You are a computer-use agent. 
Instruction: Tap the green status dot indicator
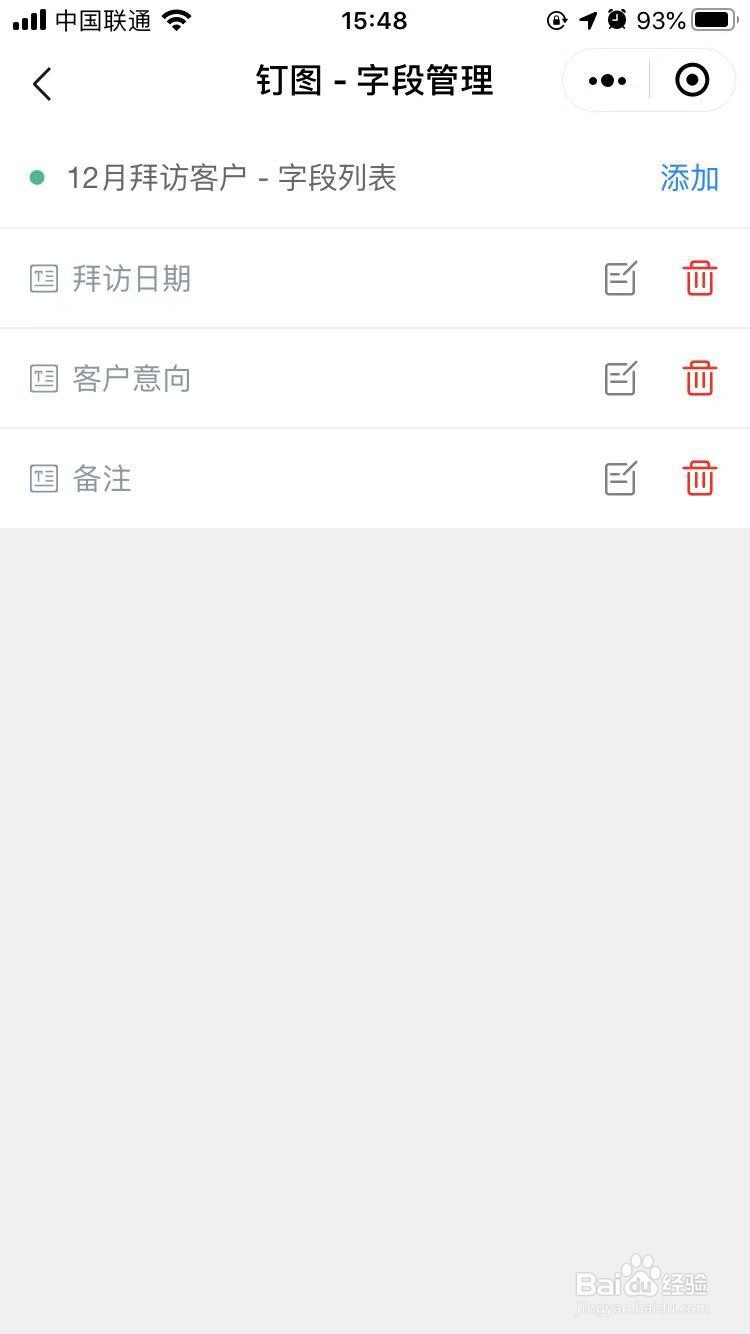[37, 176]
